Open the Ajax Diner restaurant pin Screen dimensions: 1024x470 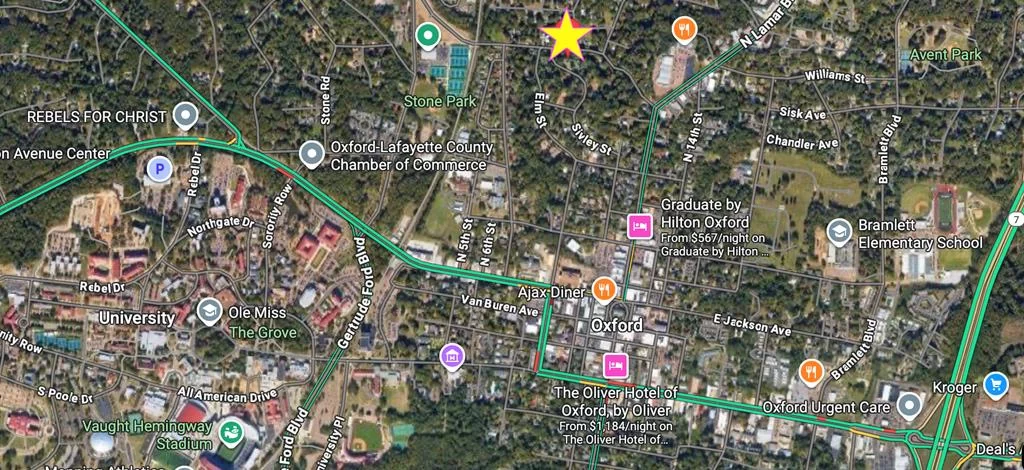(603, 290)
